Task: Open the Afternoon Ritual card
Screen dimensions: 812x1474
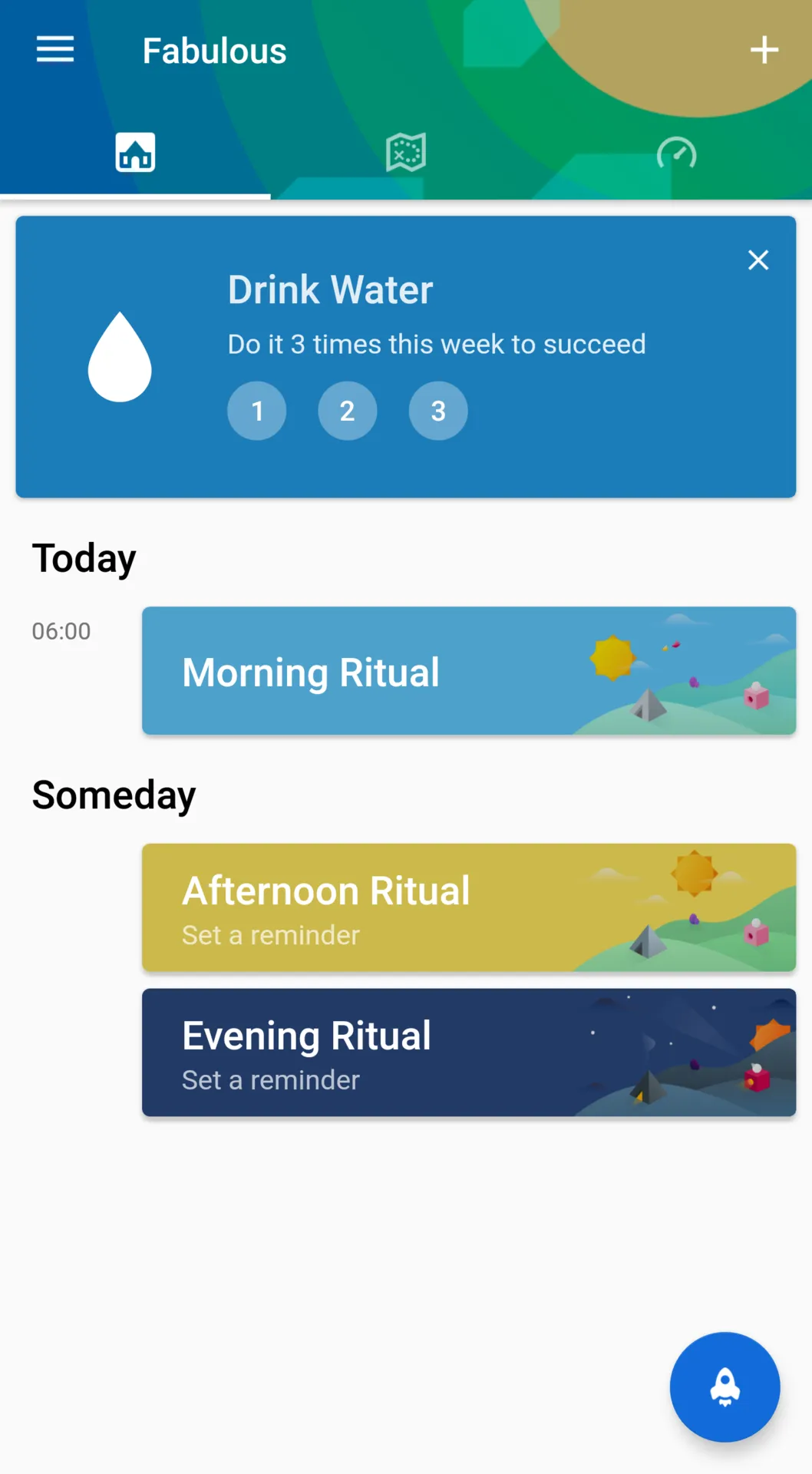Action: (x=468, y=907)
